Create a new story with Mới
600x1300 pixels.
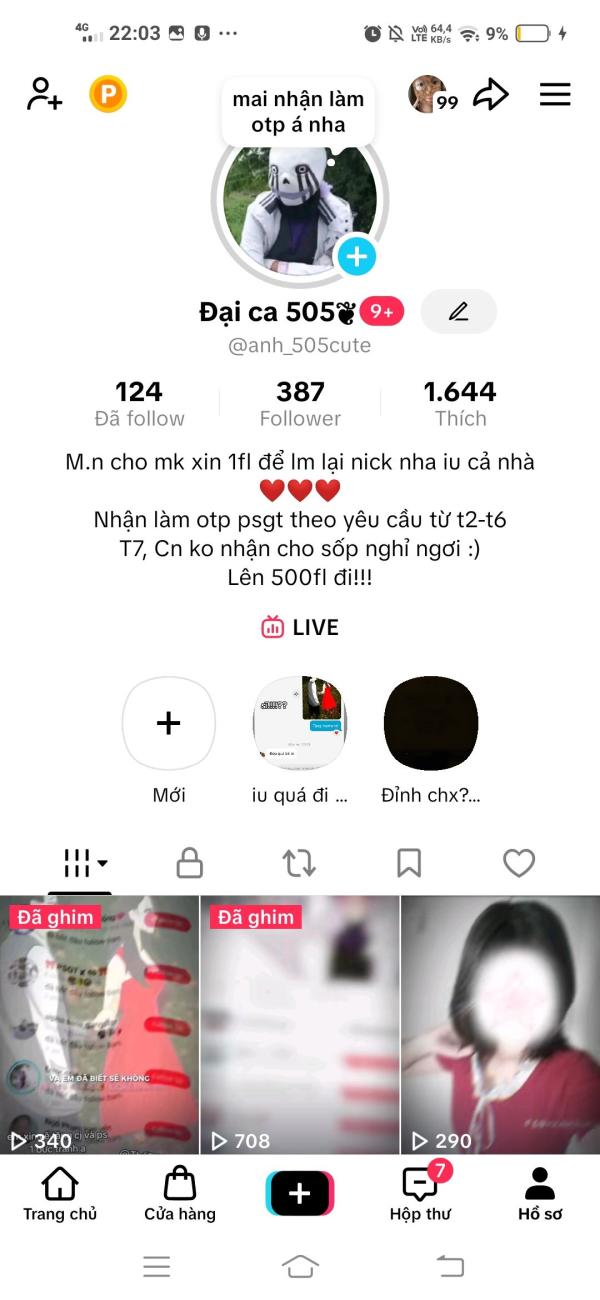pos(169,724)
